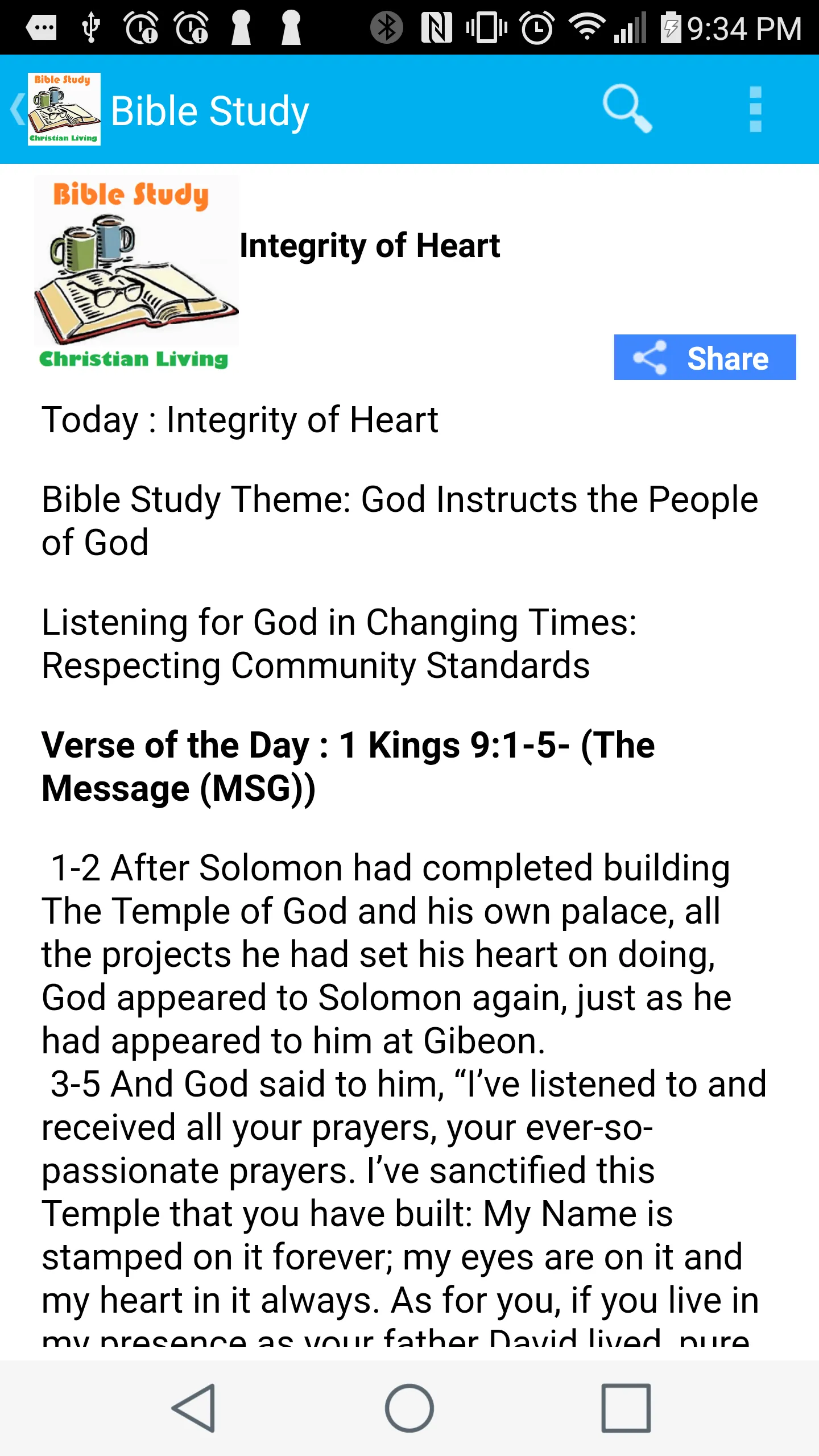
Task: Open the recent apps square button
Action: click(x=626, y=1408)
